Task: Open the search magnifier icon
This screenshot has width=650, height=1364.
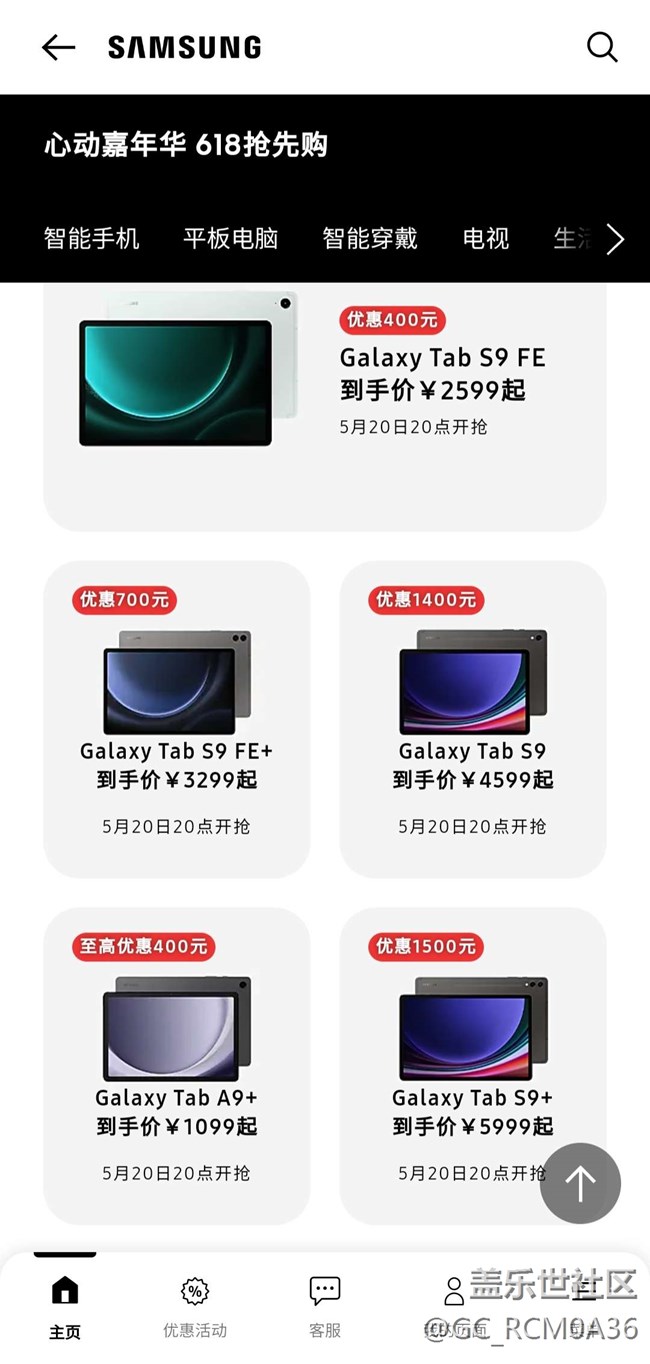Action: click(x=601, y=47)
